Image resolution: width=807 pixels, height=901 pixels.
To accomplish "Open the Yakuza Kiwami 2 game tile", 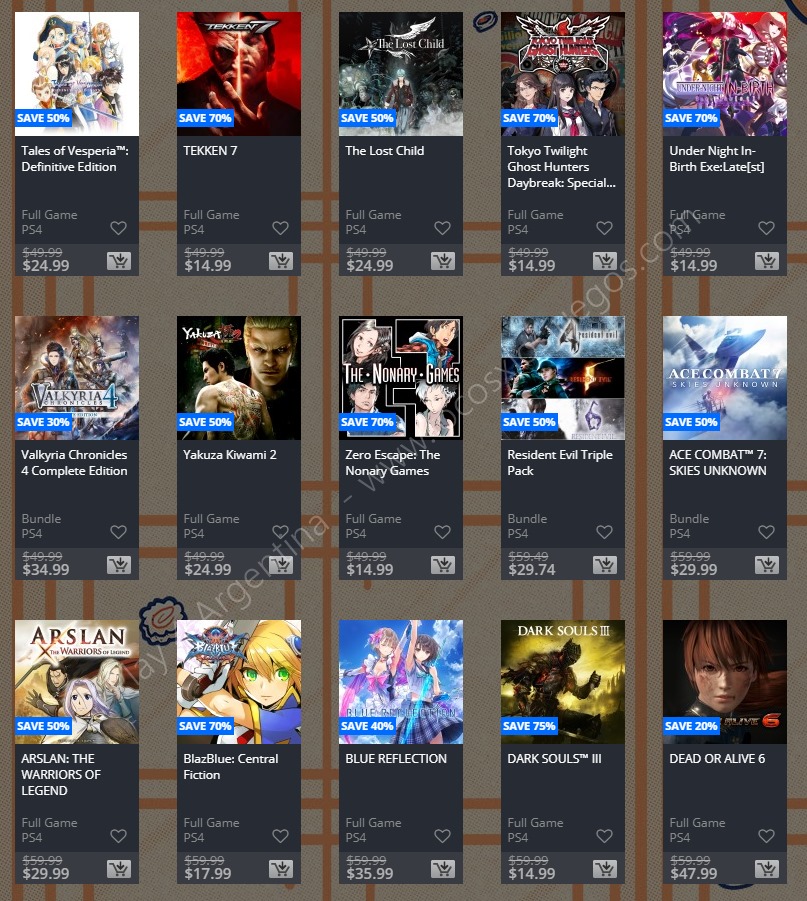I will (238, 379).
